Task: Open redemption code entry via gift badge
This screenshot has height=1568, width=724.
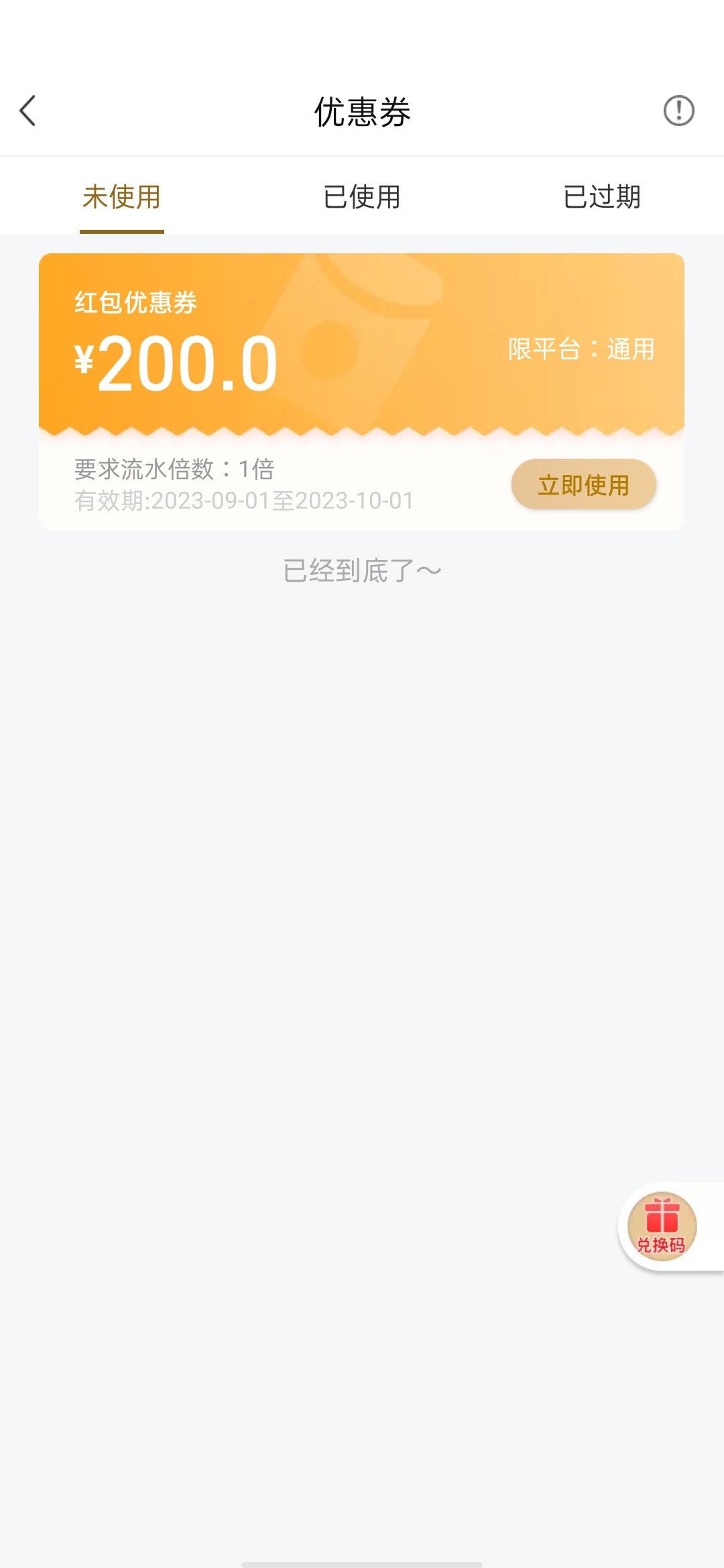Action: tap(661, 1226)
